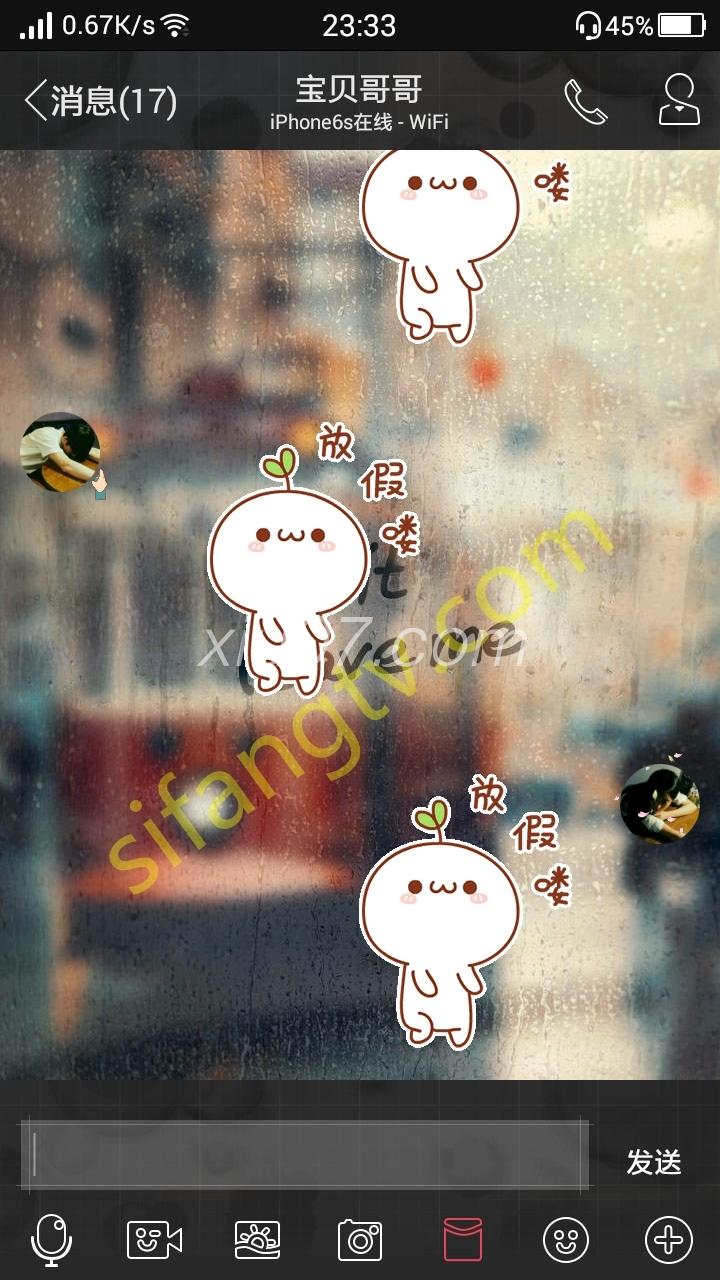Open the plus menu for more options

[x=669, y=1240]
